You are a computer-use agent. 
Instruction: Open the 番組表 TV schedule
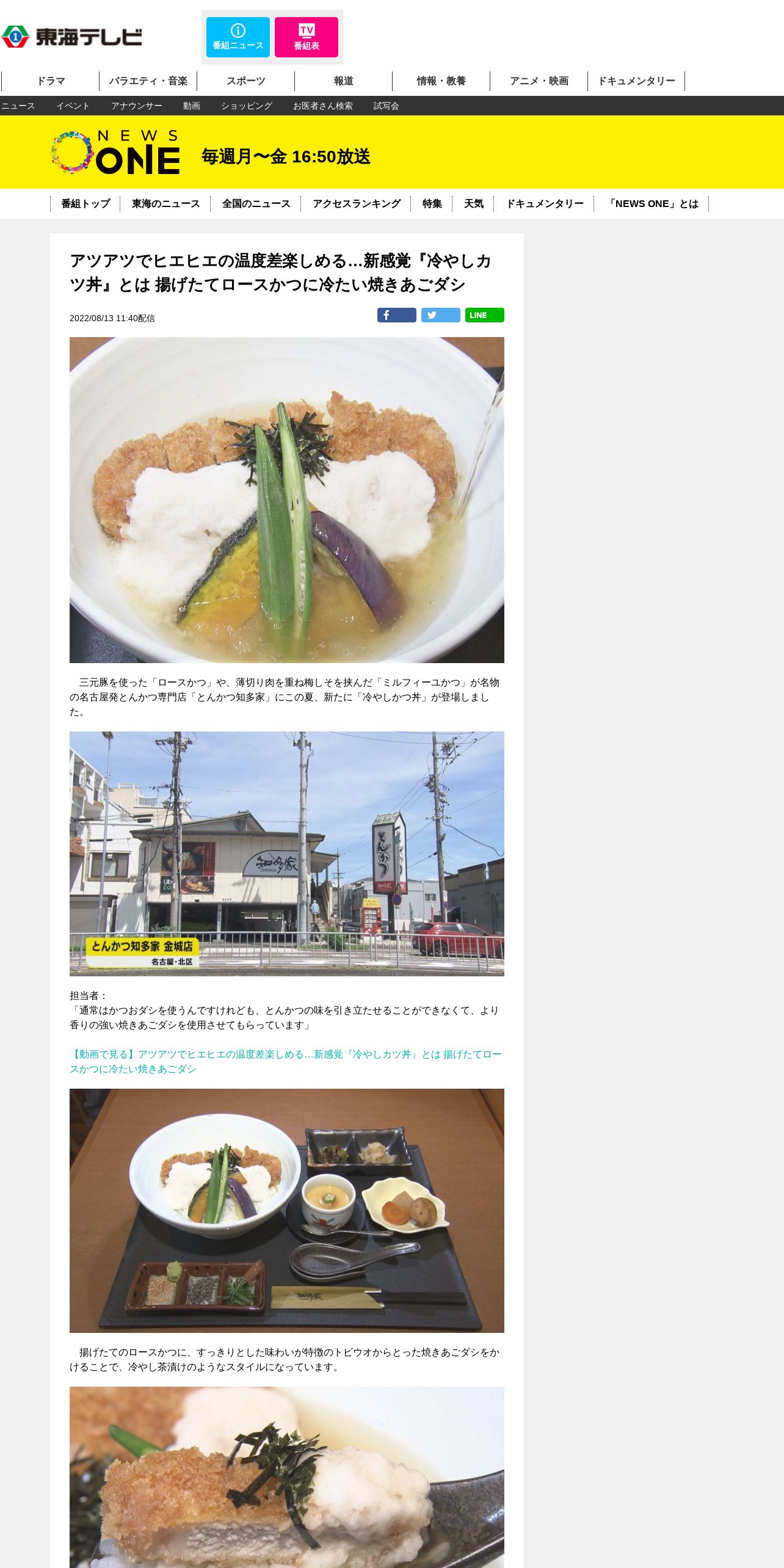click(306, 37)
